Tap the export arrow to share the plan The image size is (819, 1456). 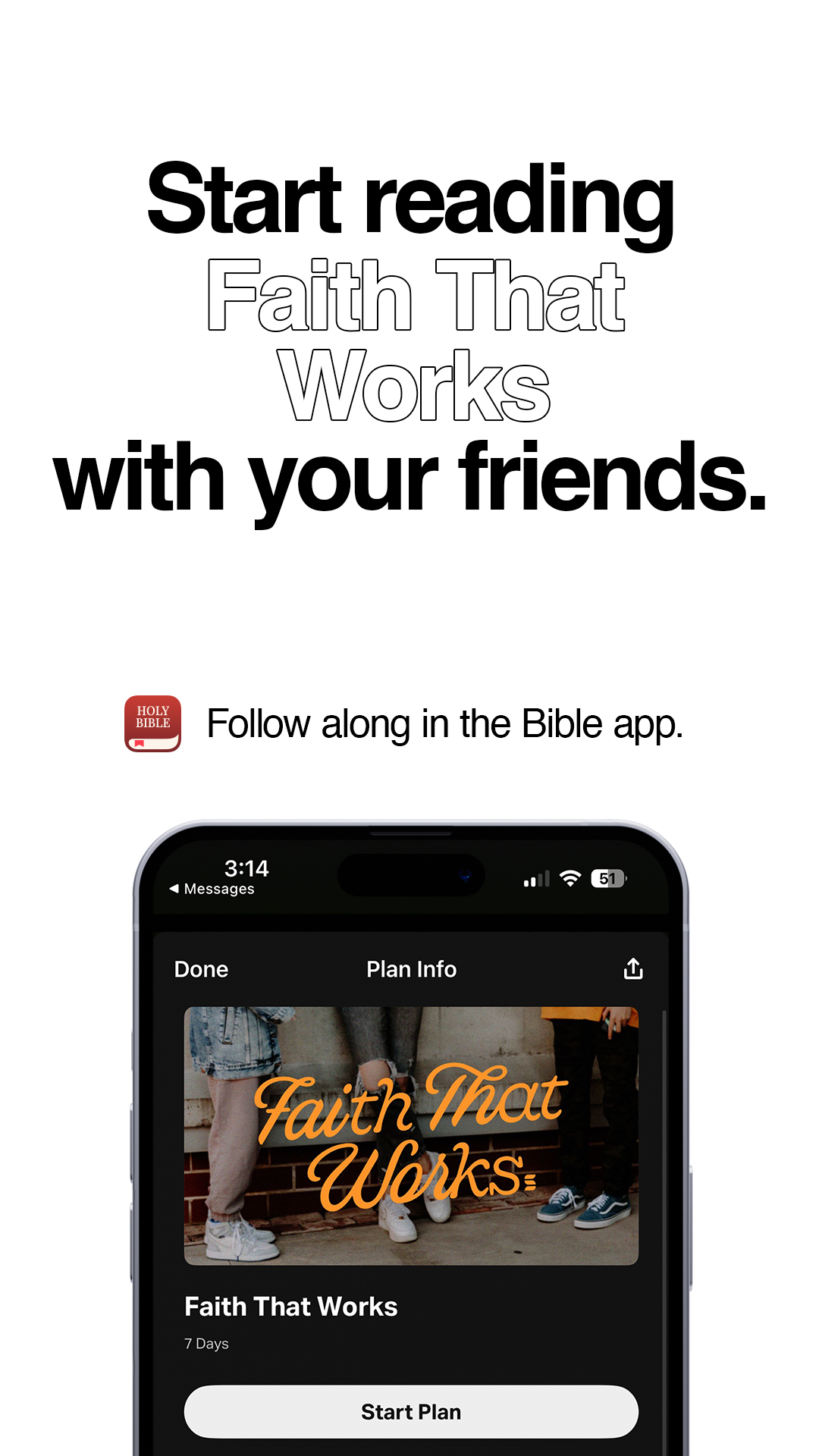(x=633, y=968)
